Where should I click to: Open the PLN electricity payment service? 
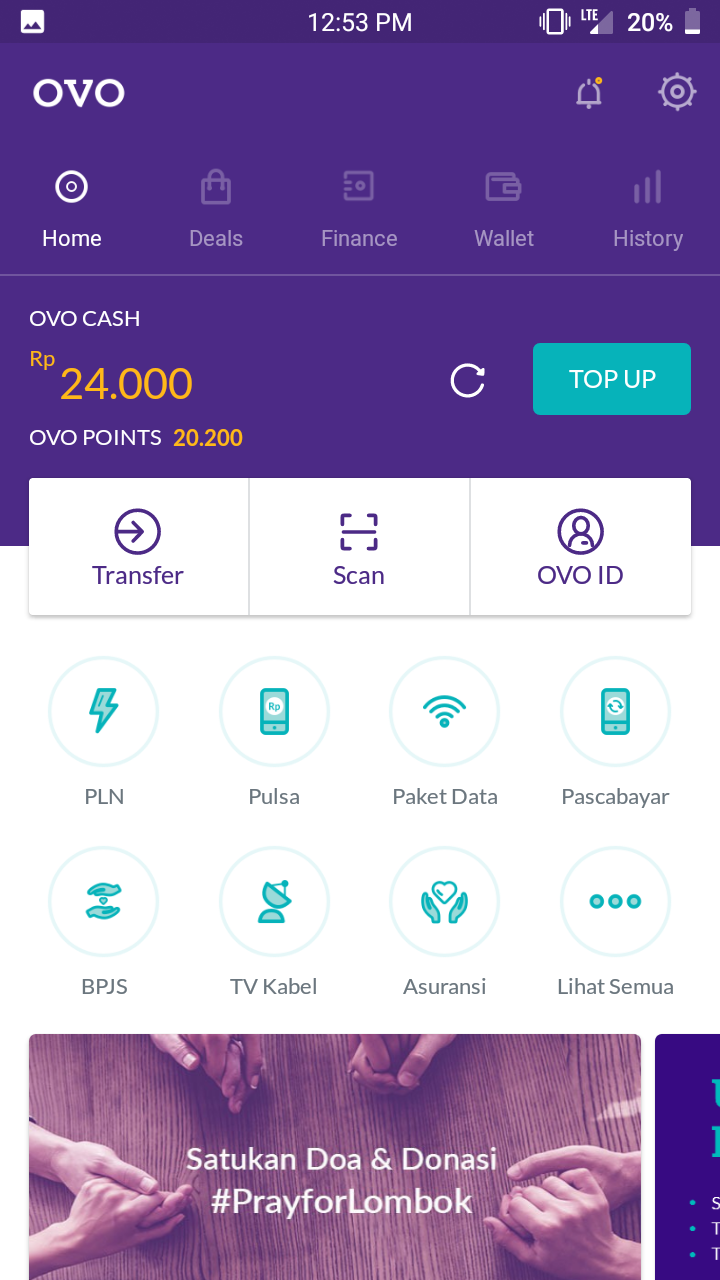click(103, 711)
